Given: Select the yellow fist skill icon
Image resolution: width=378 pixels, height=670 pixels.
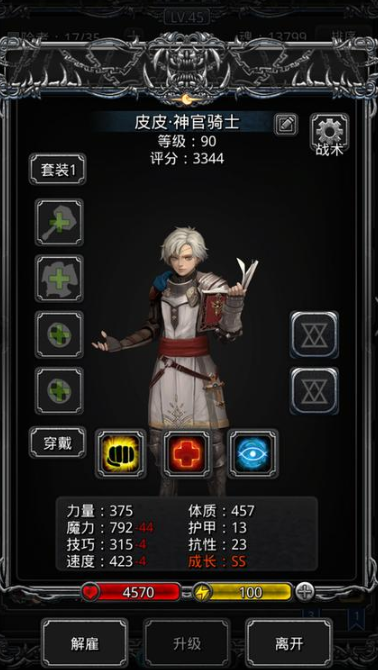Looking at the screenshot, I should [121, 454].
